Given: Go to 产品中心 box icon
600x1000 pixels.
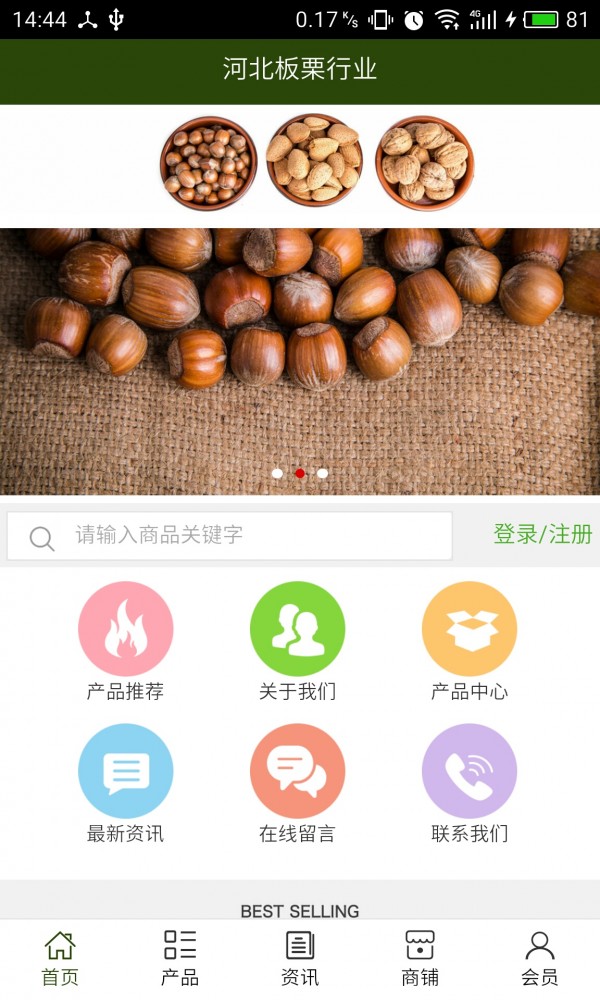Looking at the screenshot, I should coord(469,630).
